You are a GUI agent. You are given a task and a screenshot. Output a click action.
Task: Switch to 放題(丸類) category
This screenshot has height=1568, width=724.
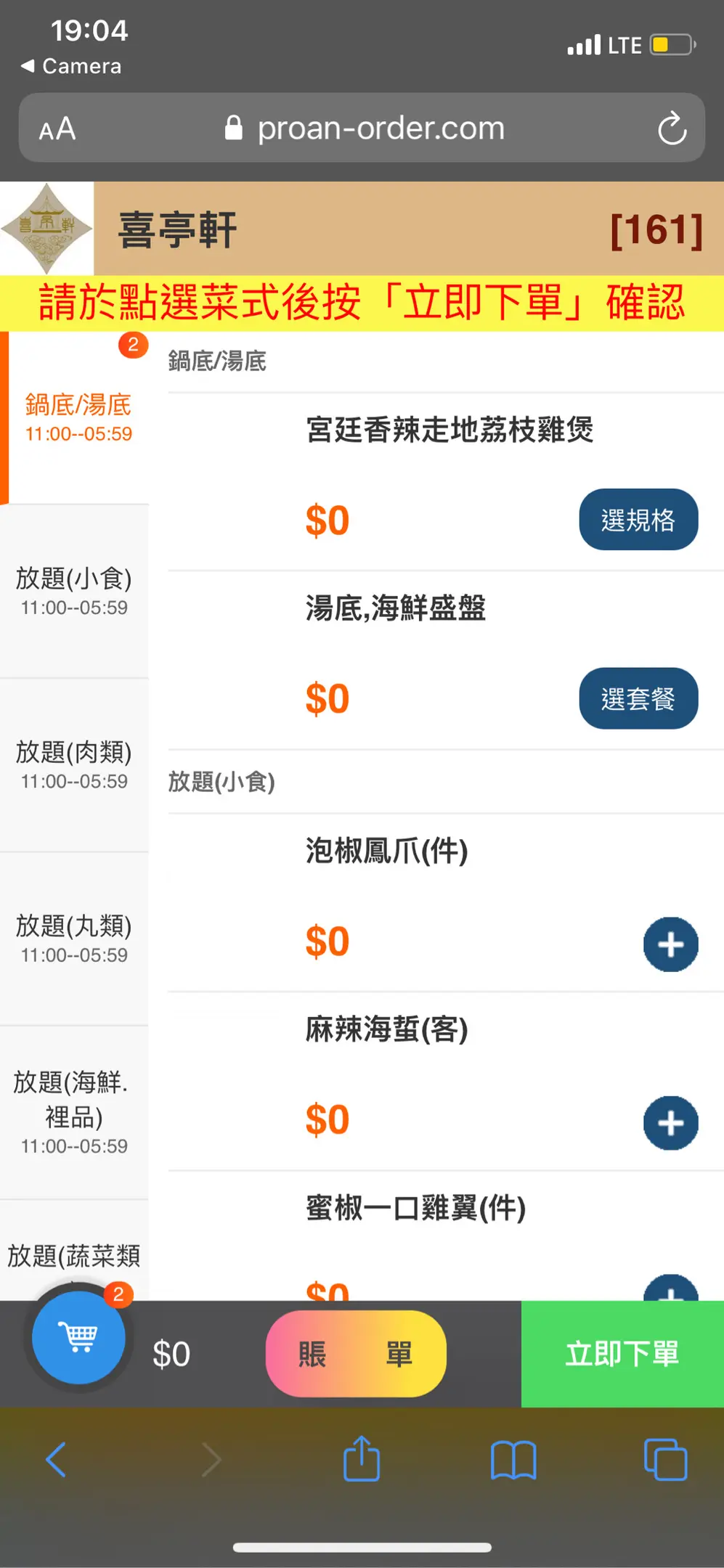(x=74, y=939)
